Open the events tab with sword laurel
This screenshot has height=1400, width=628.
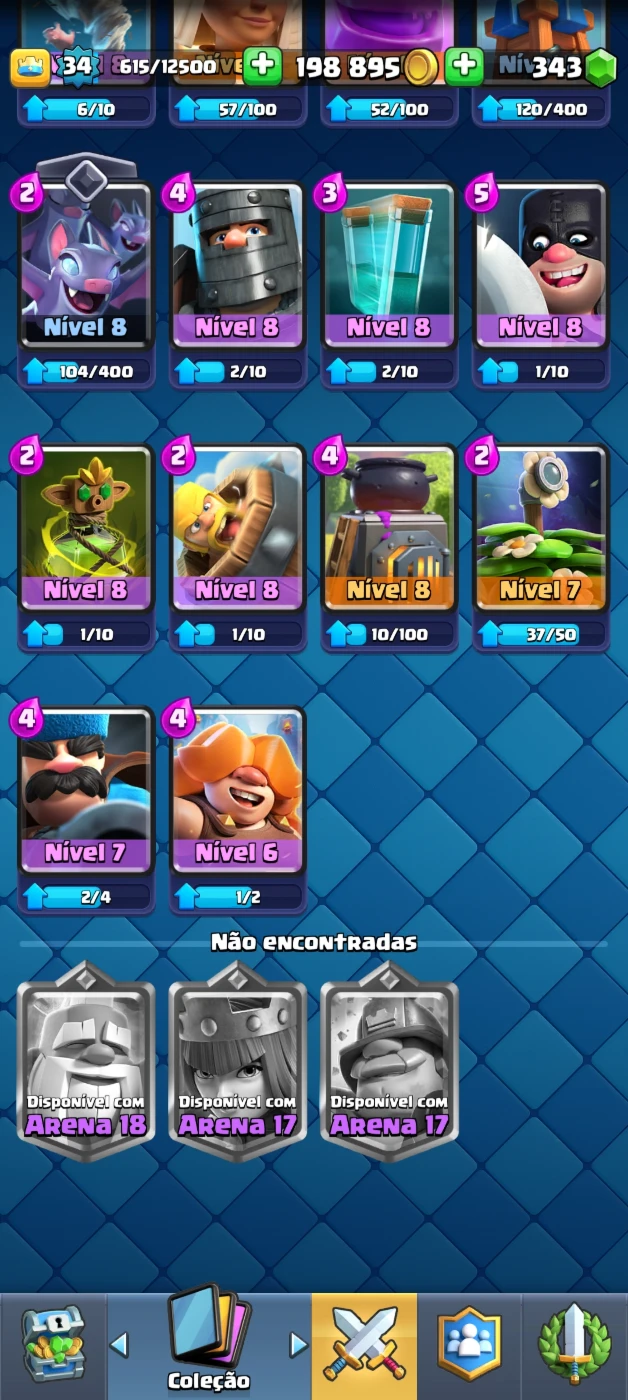574,1346
